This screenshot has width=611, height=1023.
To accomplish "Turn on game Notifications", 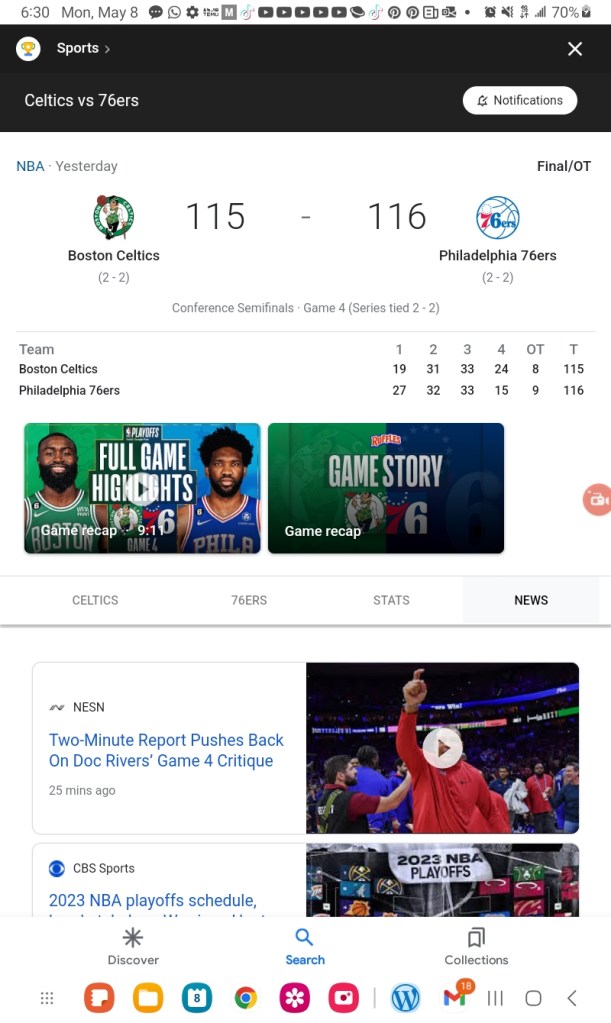I will [x=519, y=100].
